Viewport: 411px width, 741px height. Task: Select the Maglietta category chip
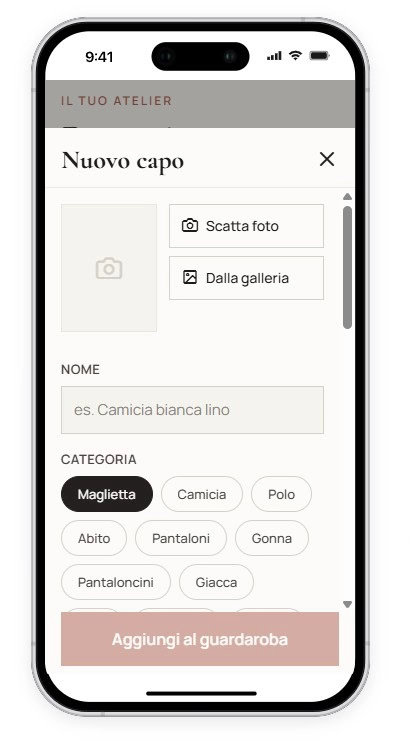tap(107, 494)
